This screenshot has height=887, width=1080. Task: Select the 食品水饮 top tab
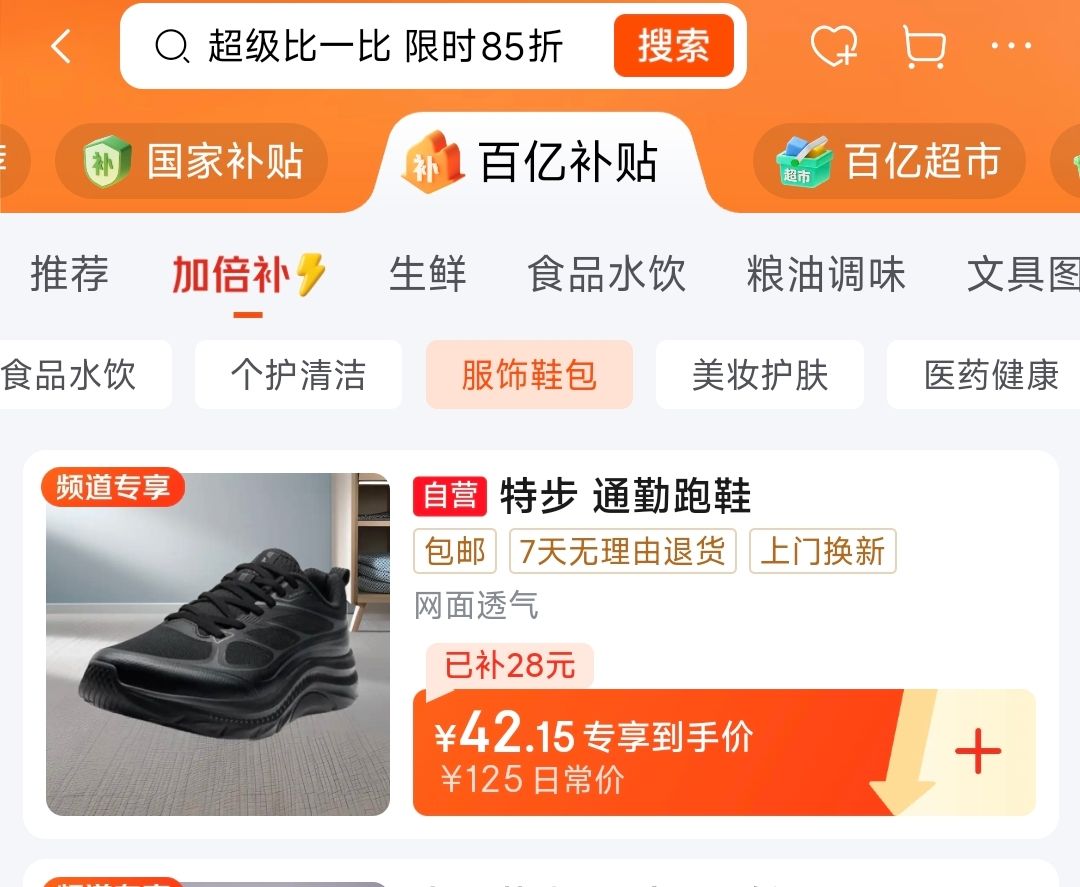607,273
